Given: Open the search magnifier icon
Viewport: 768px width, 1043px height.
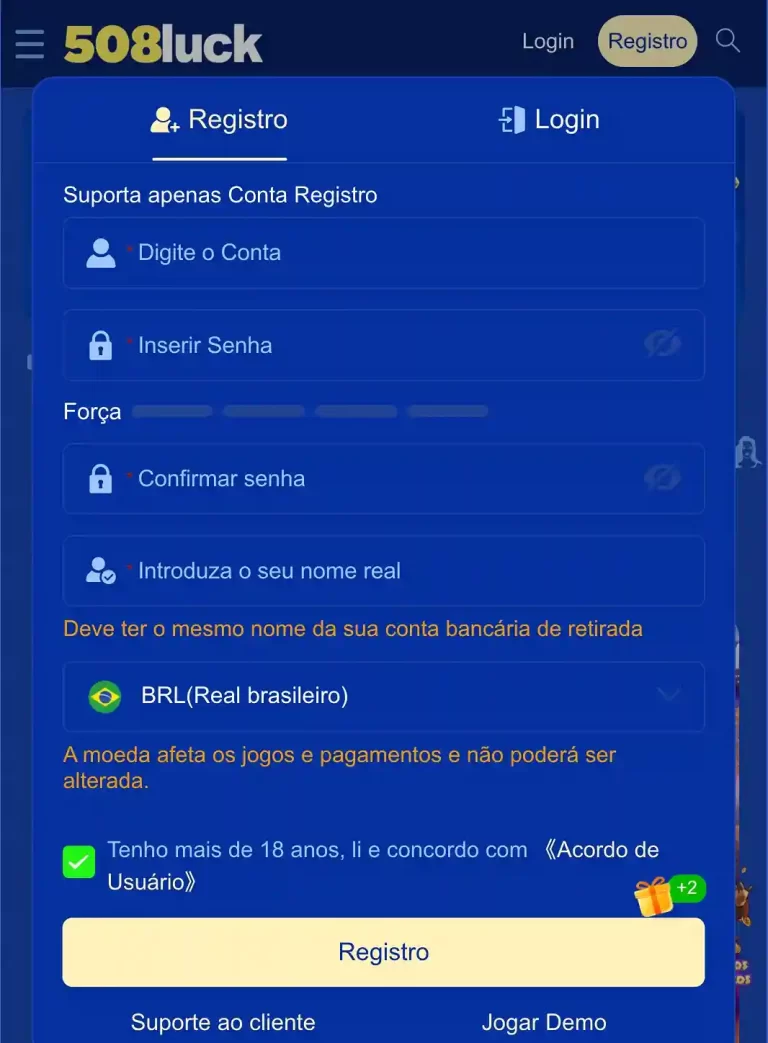Looking at the screenshot, I should click(728, 41).
